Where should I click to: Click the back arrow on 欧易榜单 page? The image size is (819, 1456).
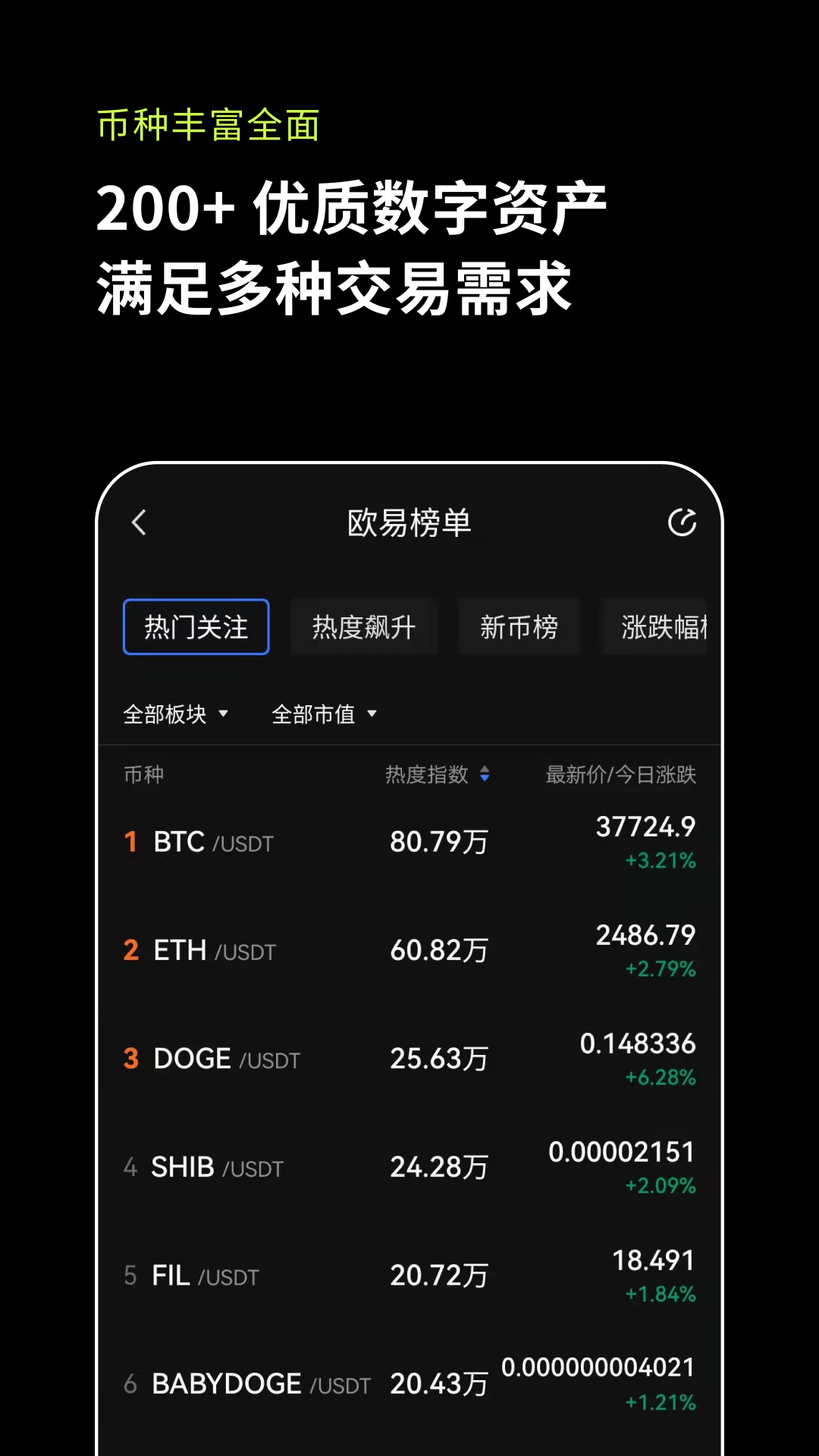click(x=139, y=523)
